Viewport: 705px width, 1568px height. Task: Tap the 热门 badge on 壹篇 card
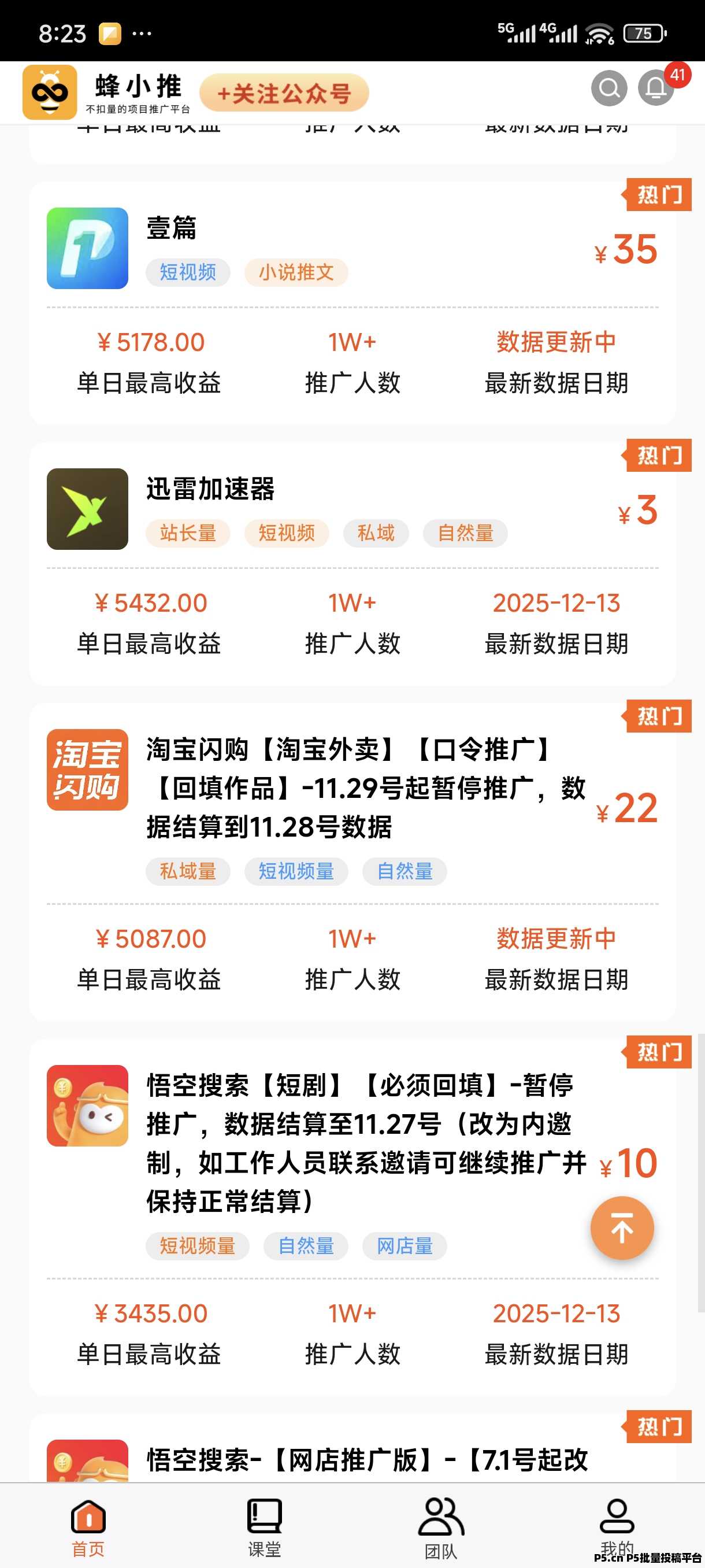click(660, 196)
